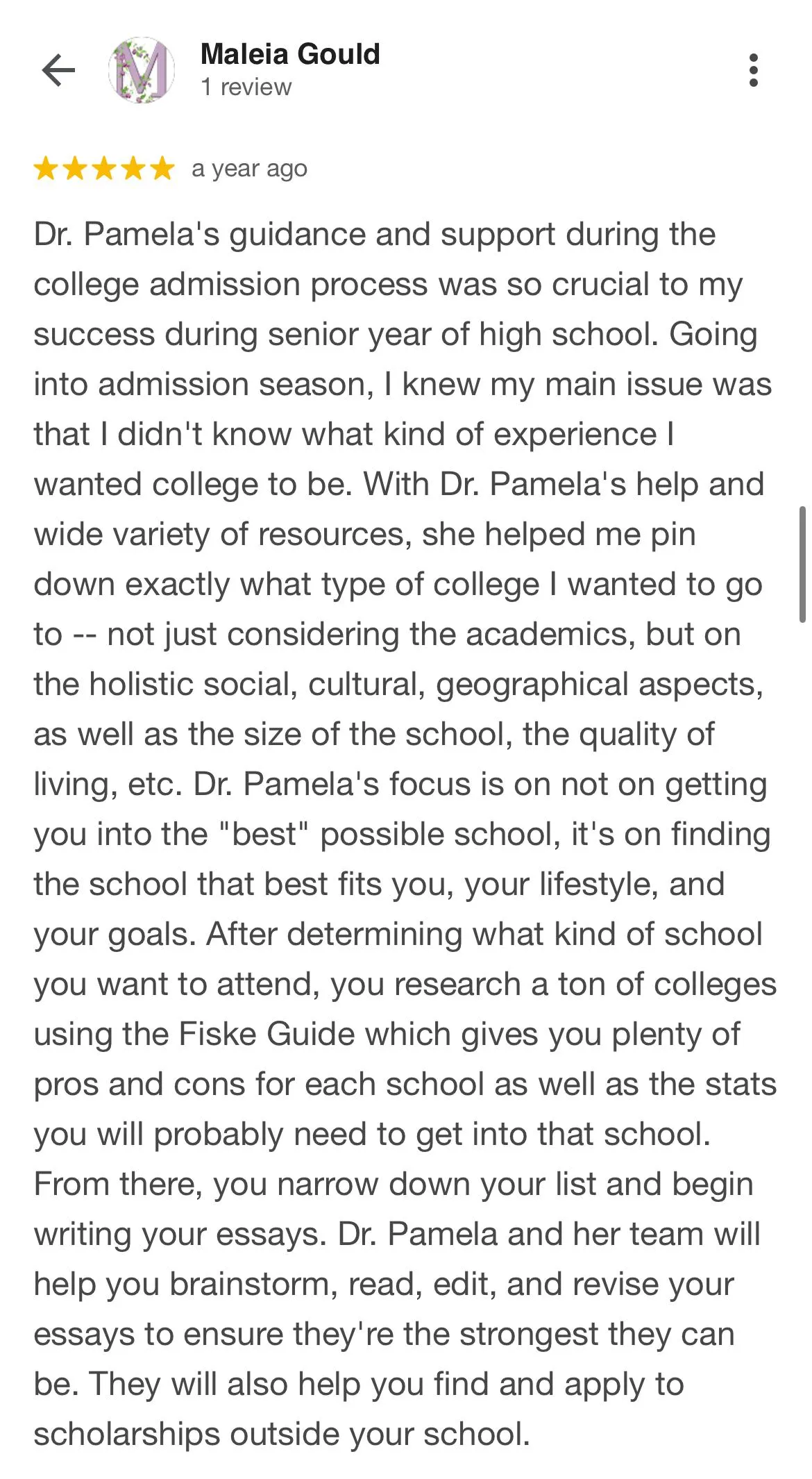Open Maleia Gould's reviewer profile

tap(289, 55)
